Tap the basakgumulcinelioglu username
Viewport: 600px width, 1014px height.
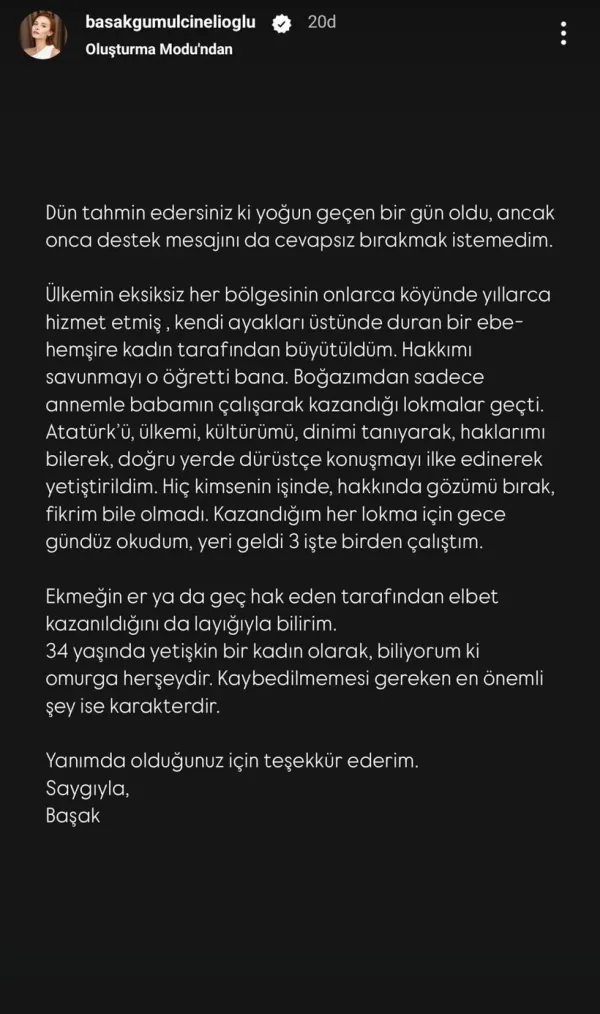coord(171,22)
